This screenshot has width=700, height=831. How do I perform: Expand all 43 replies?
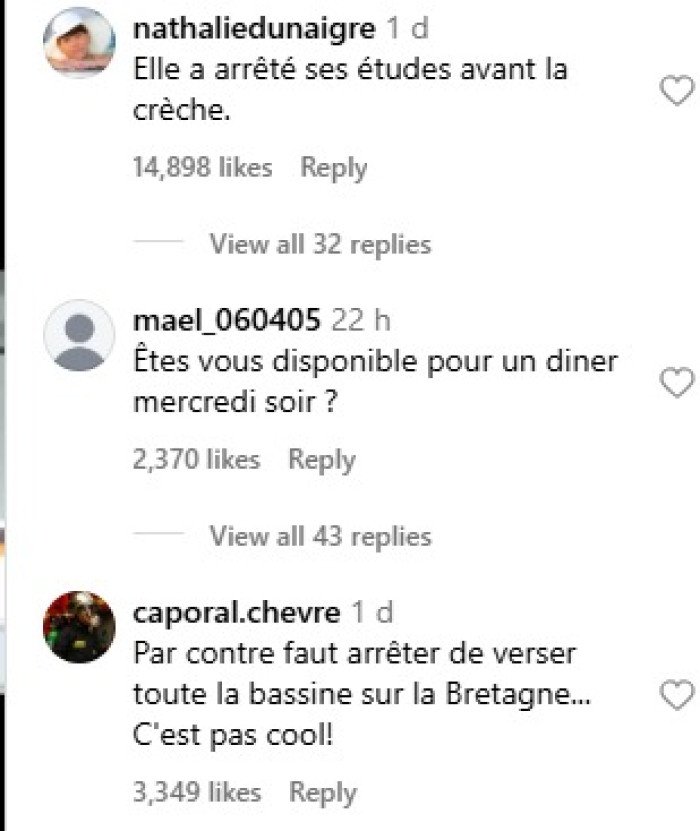[x=319, y=536]
